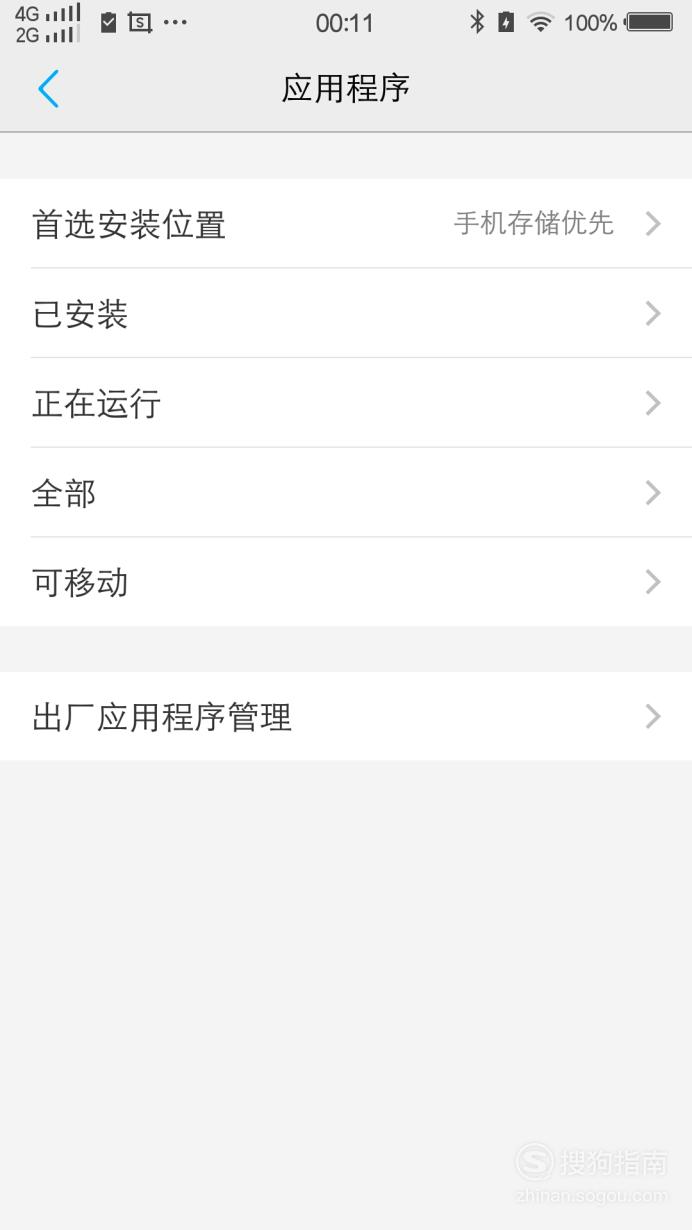Open 首选安装位置 setting

pyautogui.click(x=346, y=223)
